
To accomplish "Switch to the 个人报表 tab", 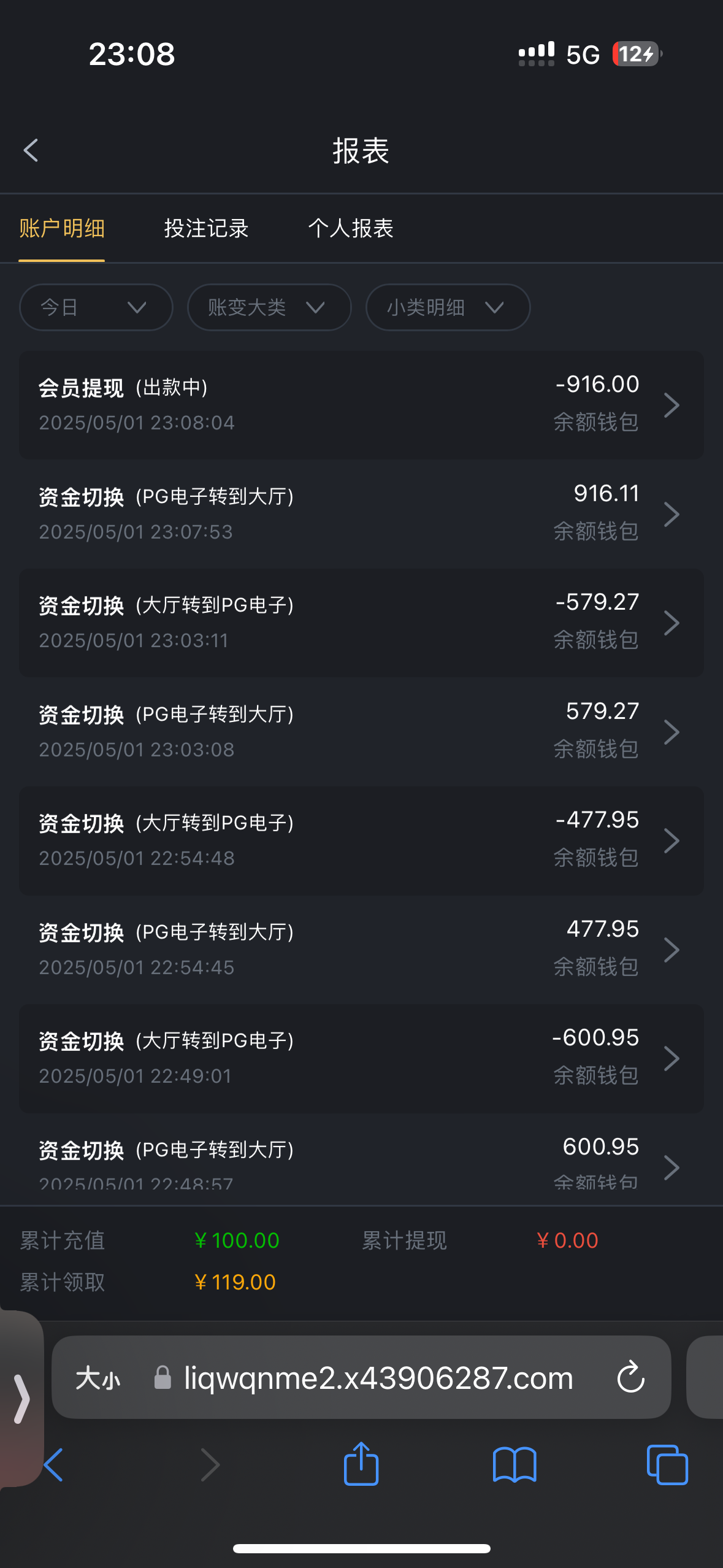I will pyautogui.click(x=351, y=228).
